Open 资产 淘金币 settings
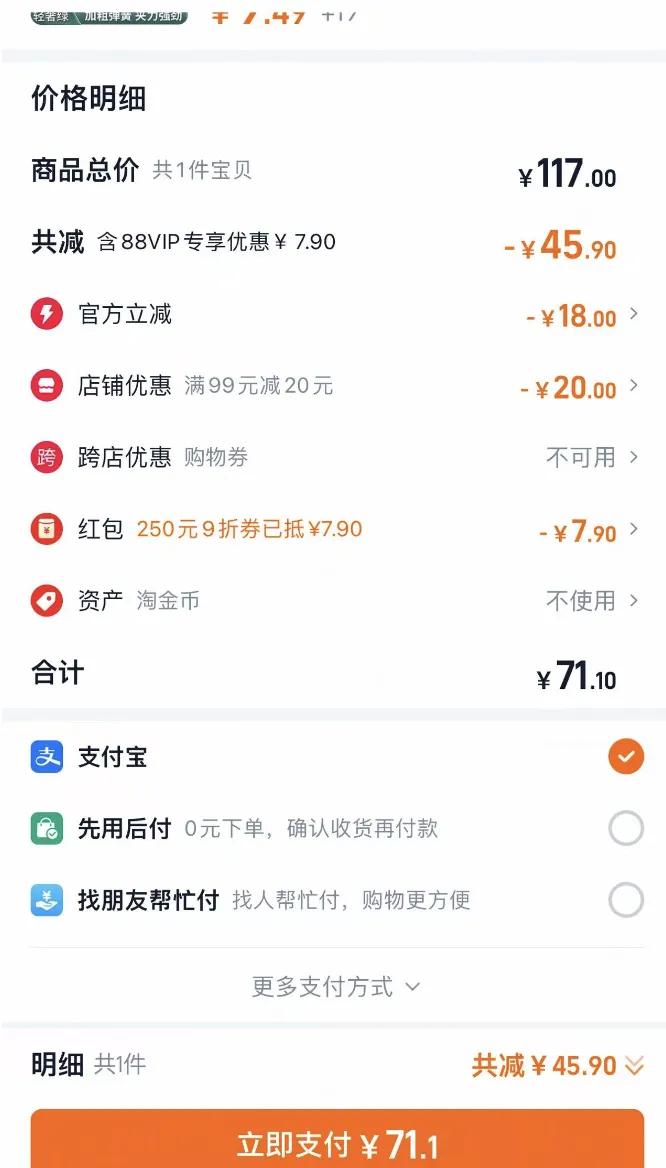Screen dimensions: 666x1168 [x=333, y=601]
